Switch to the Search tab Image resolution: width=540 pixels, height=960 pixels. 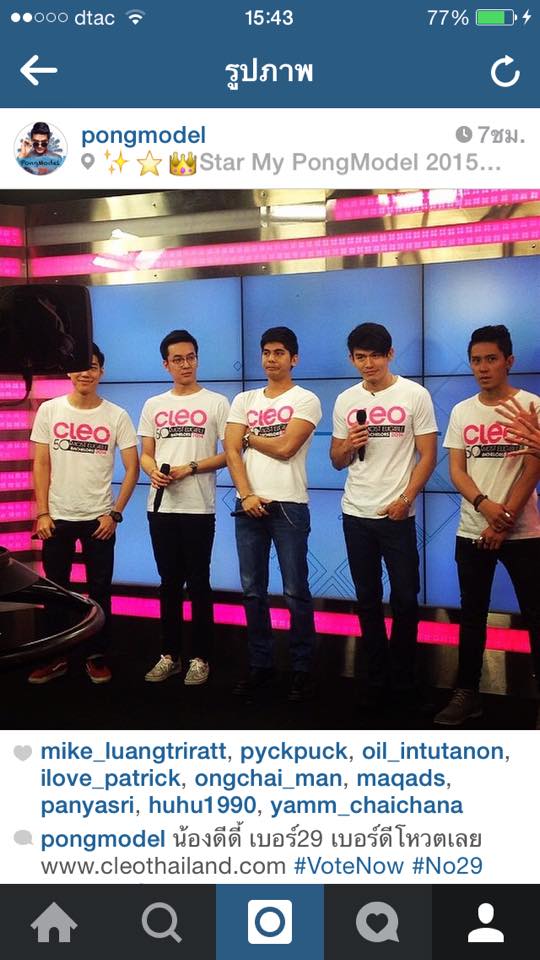(162, 922)
